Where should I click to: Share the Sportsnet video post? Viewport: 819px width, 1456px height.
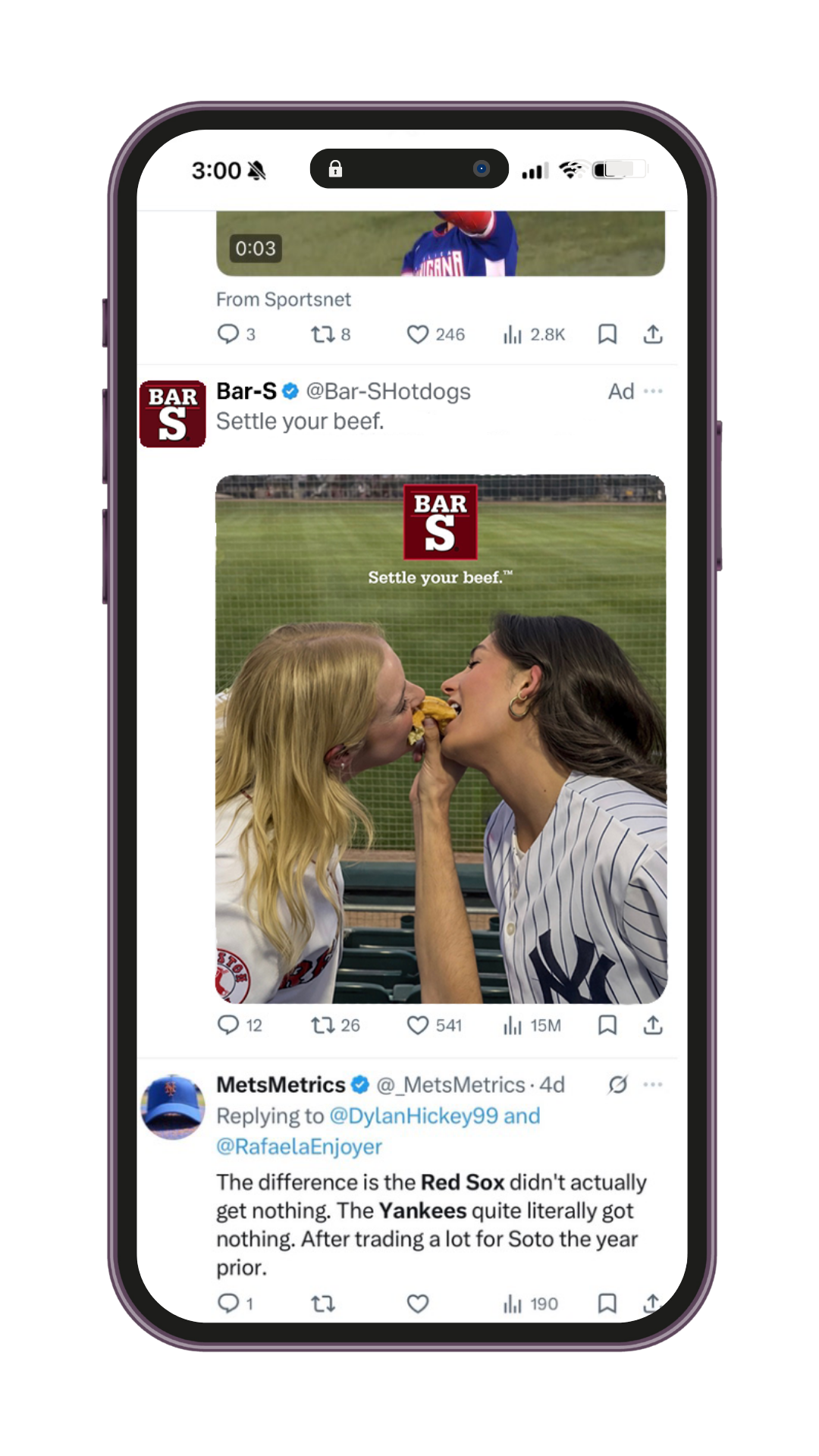pyautogui.click(x=653, y=334)
